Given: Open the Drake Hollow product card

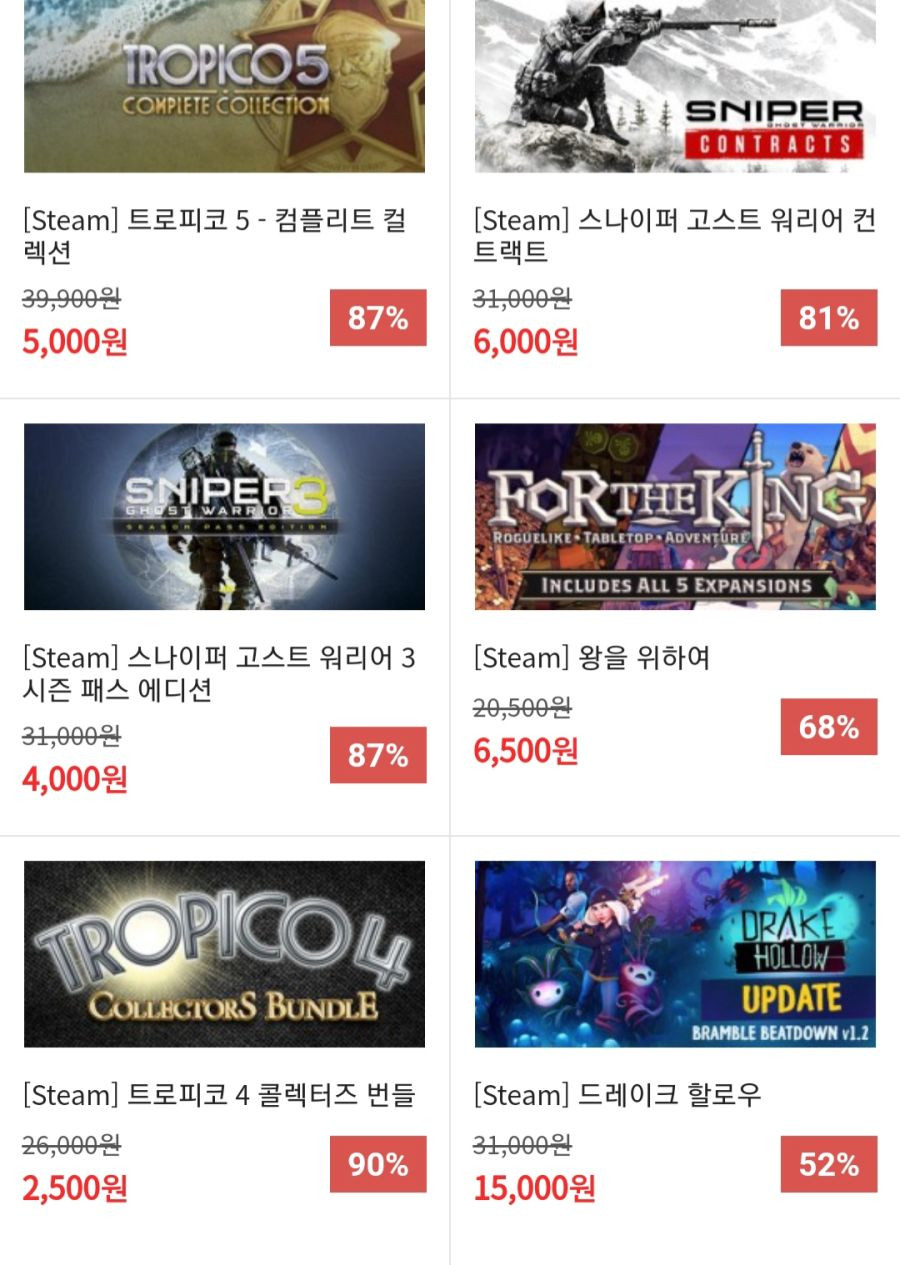Looking at the screenshot, I should (x=675, y=953).
